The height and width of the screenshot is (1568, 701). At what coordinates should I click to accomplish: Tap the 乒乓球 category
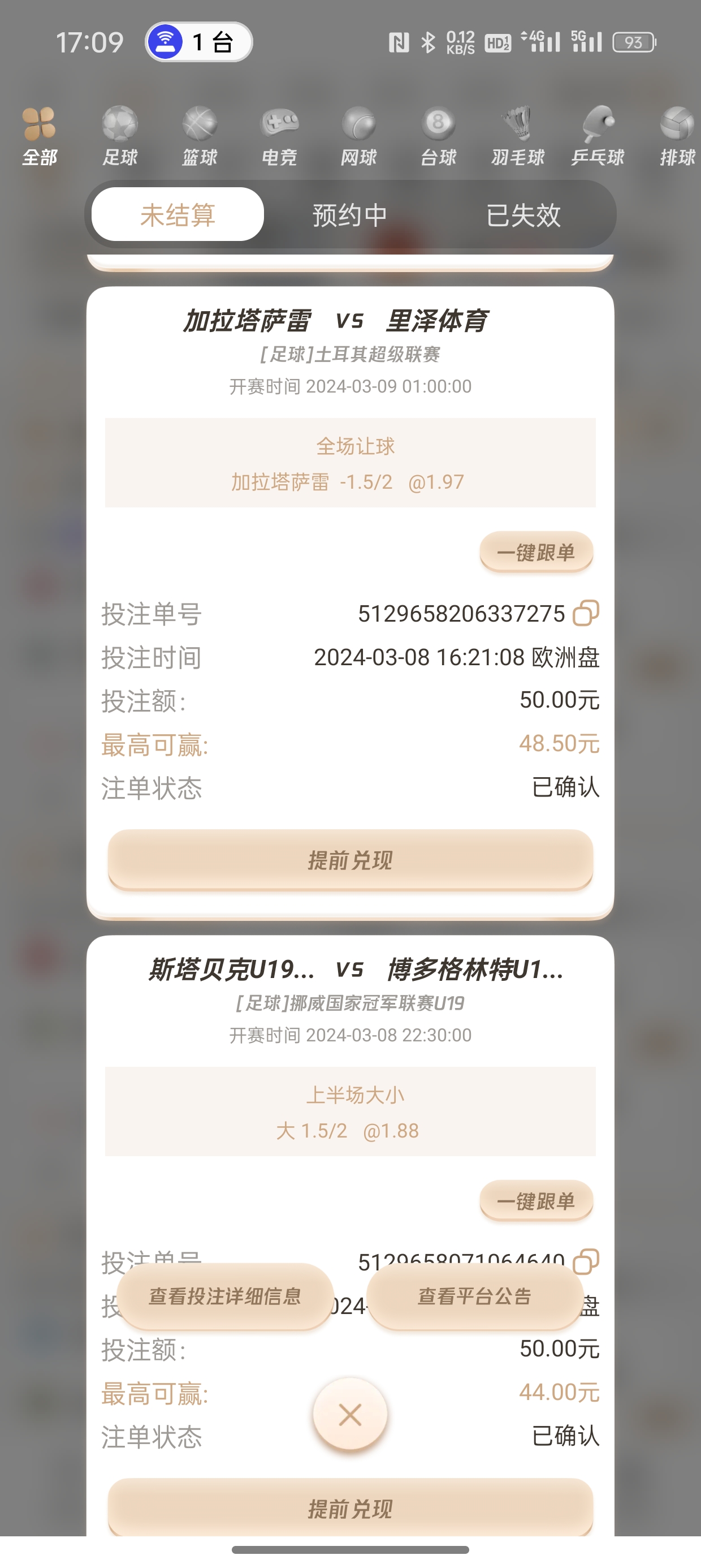point(598,136)
